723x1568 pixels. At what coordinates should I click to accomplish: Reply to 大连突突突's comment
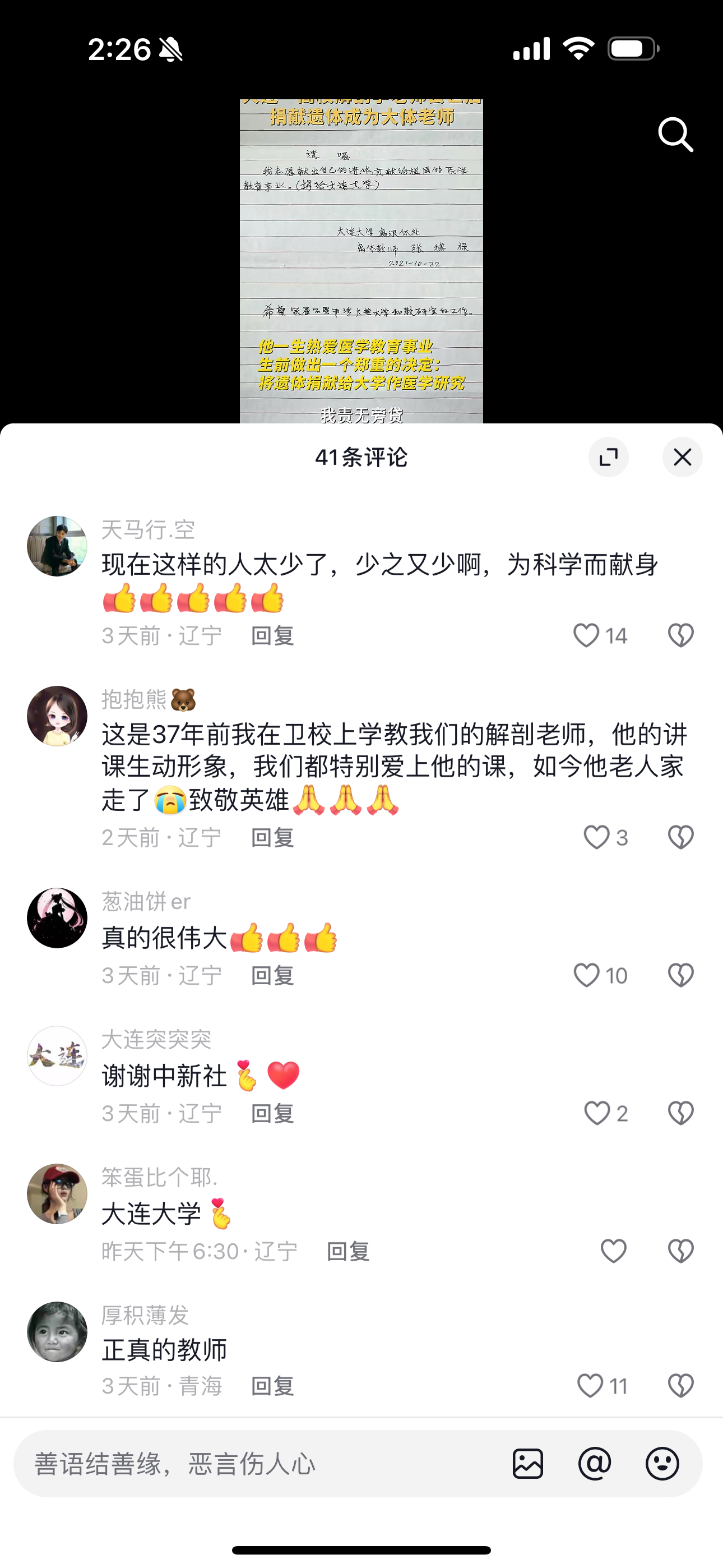tap(272, 1113)
